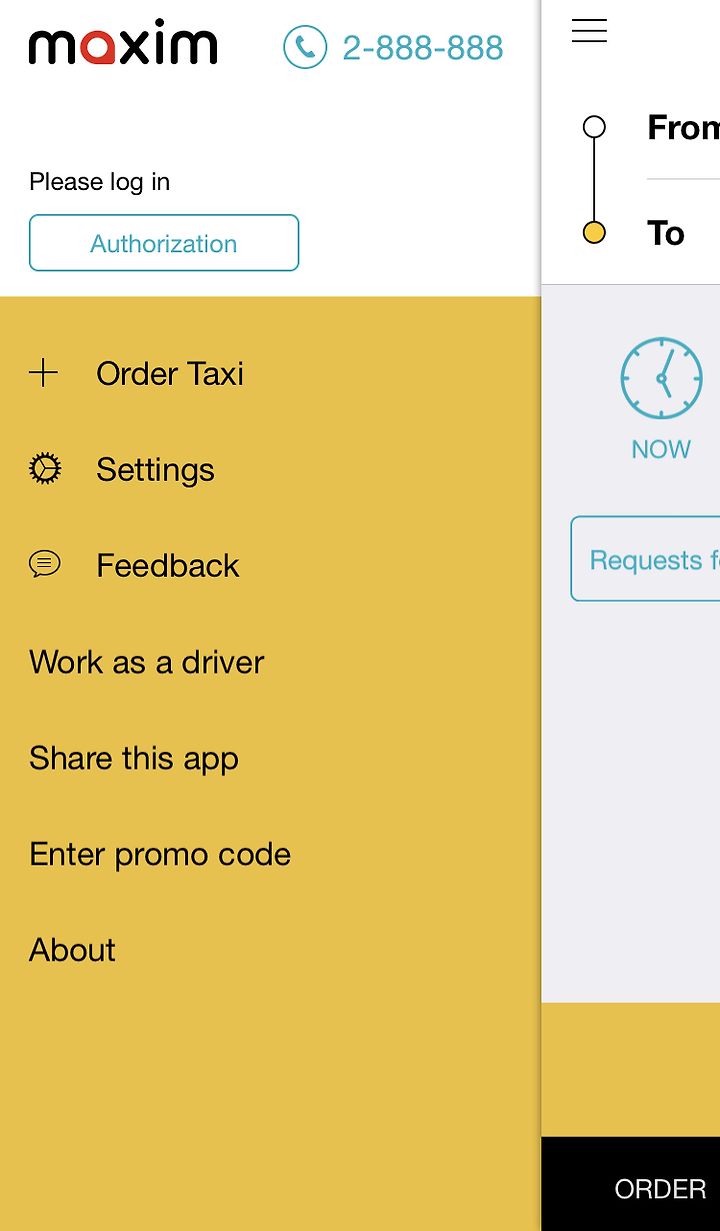Tap the hamburger menu icon
This screenshot has height=1231, width=720.
[x=589, y=31]
